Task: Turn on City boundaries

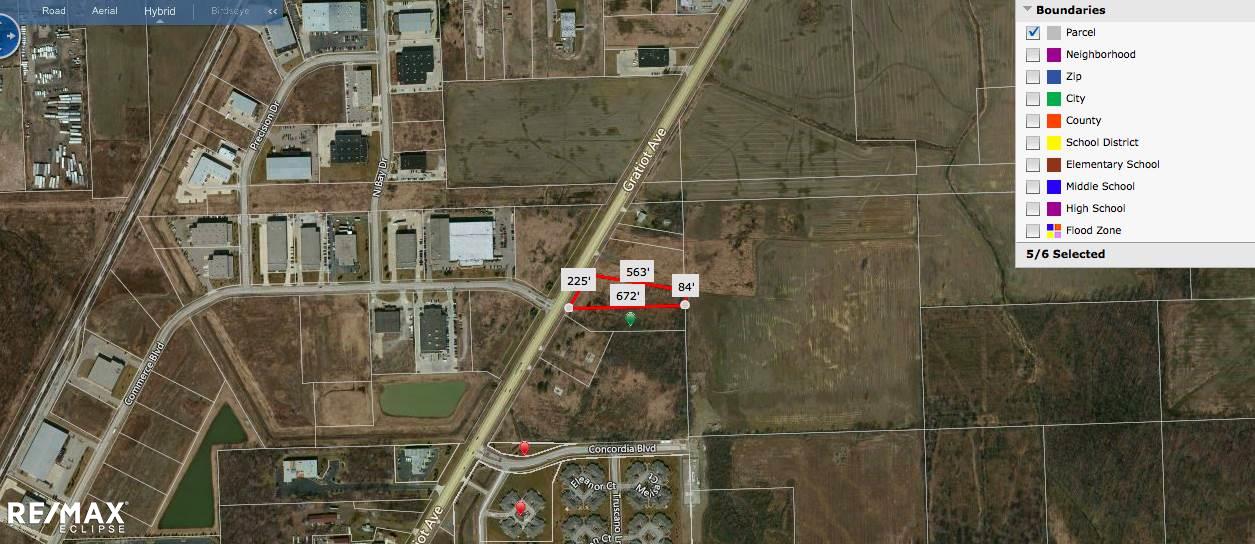Action: pos(1033,99)
